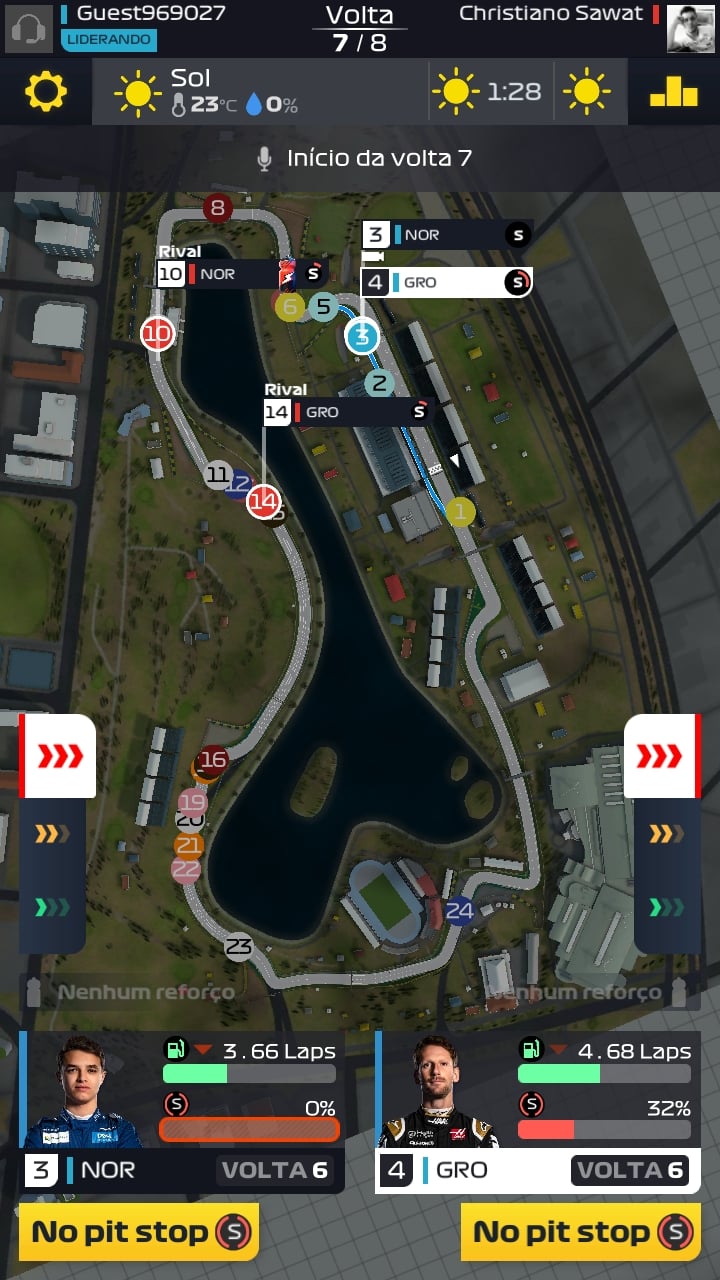Screen dimensions: 720x1280
Task: Set NOR pace to orange balanced mode
Action: (53, 833)
